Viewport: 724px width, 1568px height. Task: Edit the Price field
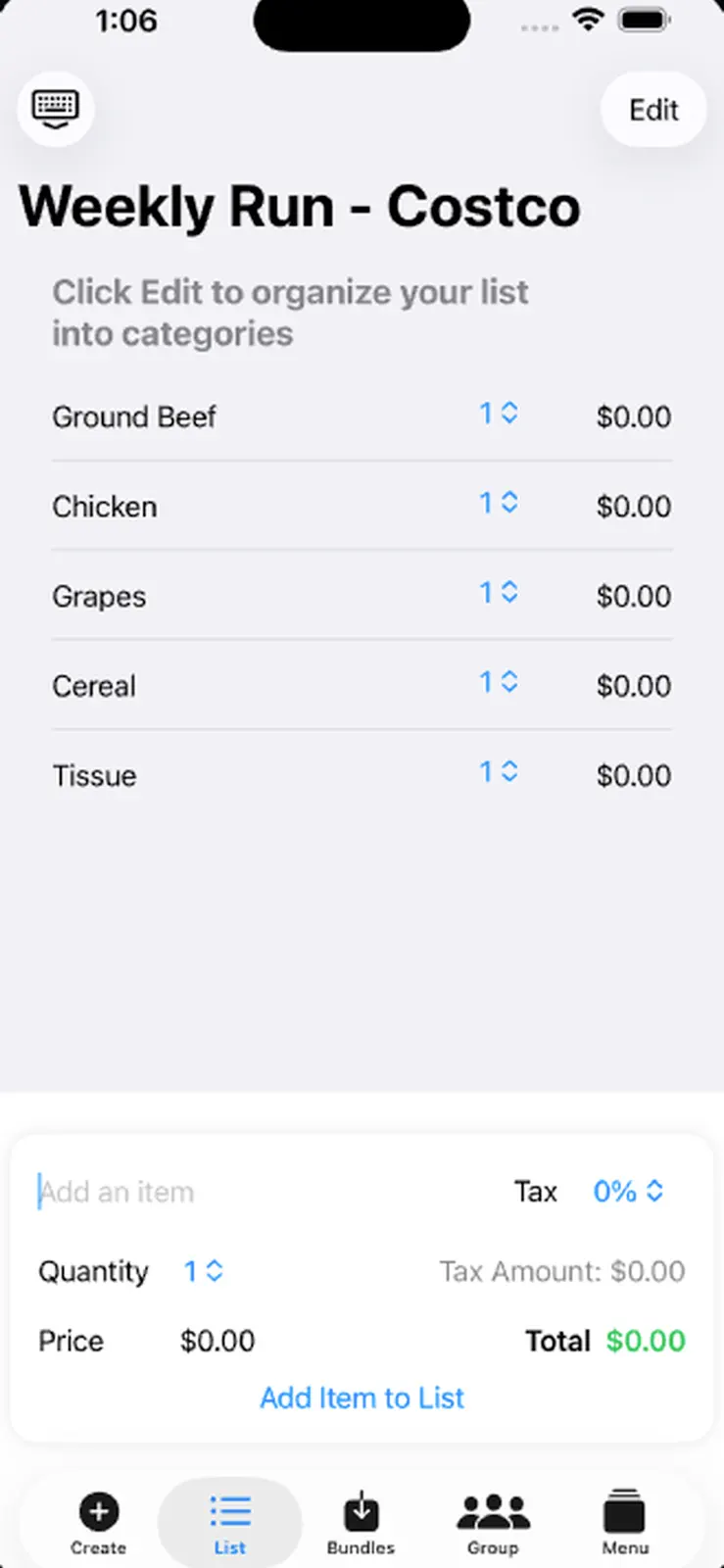tap(217, 1341)
